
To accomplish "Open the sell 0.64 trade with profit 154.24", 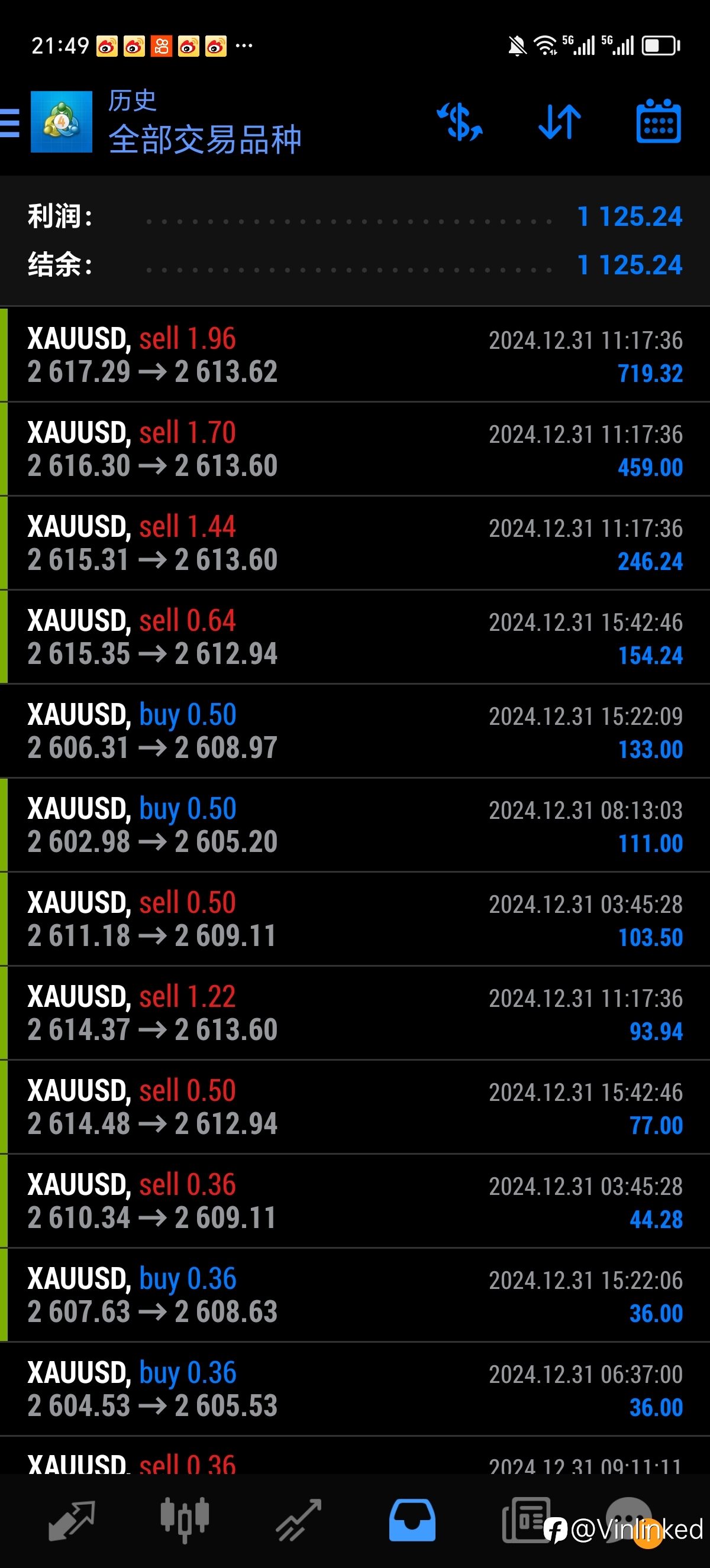I will click(355, 637).
